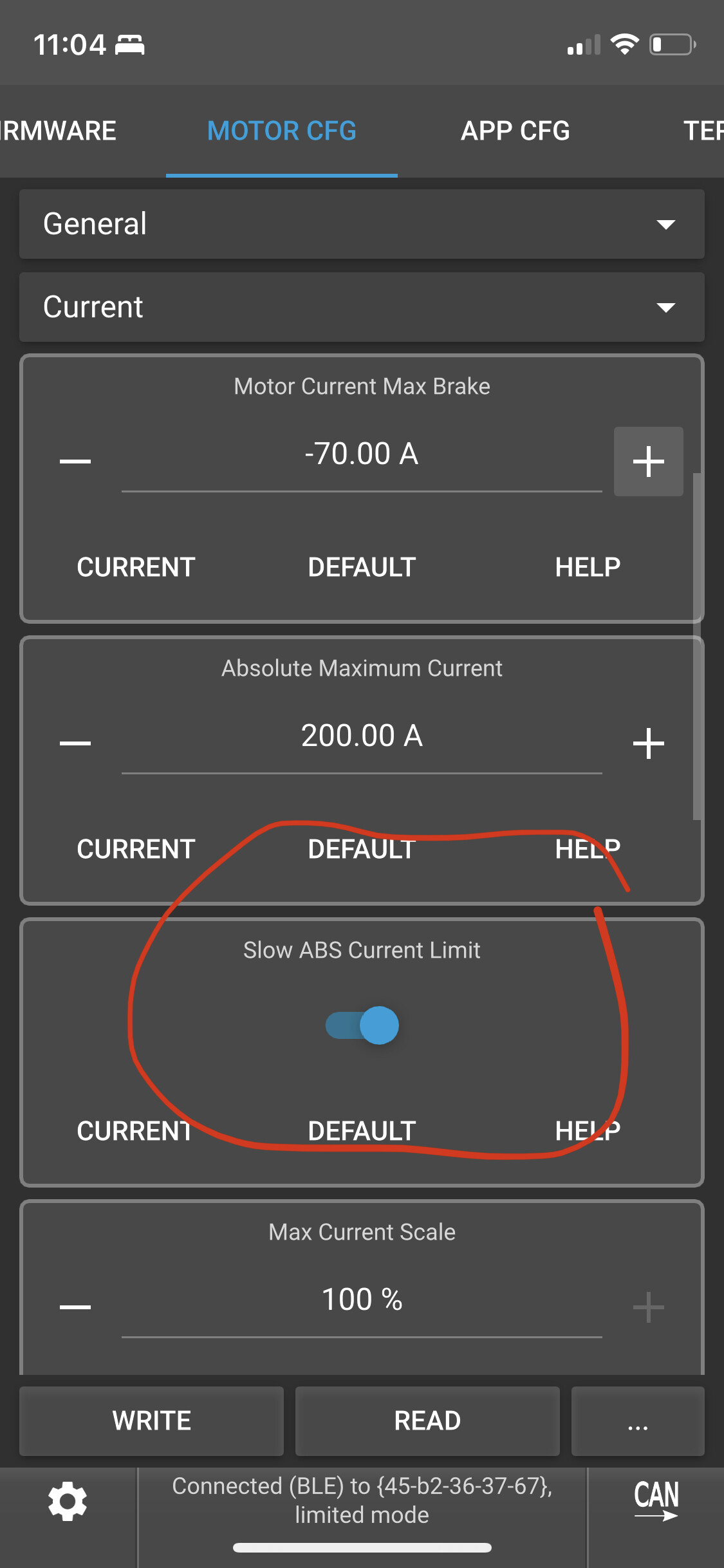Open the General dropdown
This screenshot has height=1568, width=724.
362,224
